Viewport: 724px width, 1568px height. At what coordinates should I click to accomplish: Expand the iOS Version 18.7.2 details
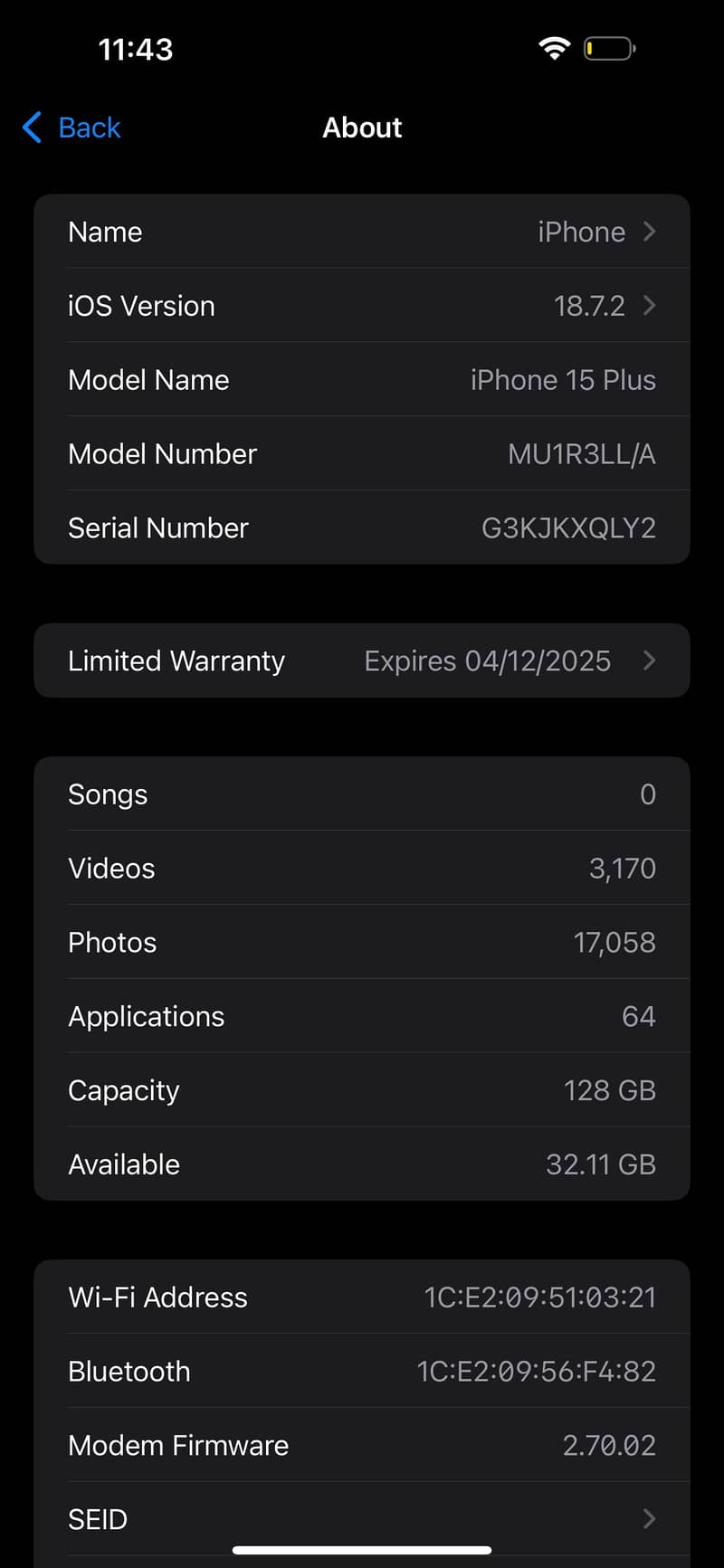pos(362,306)
